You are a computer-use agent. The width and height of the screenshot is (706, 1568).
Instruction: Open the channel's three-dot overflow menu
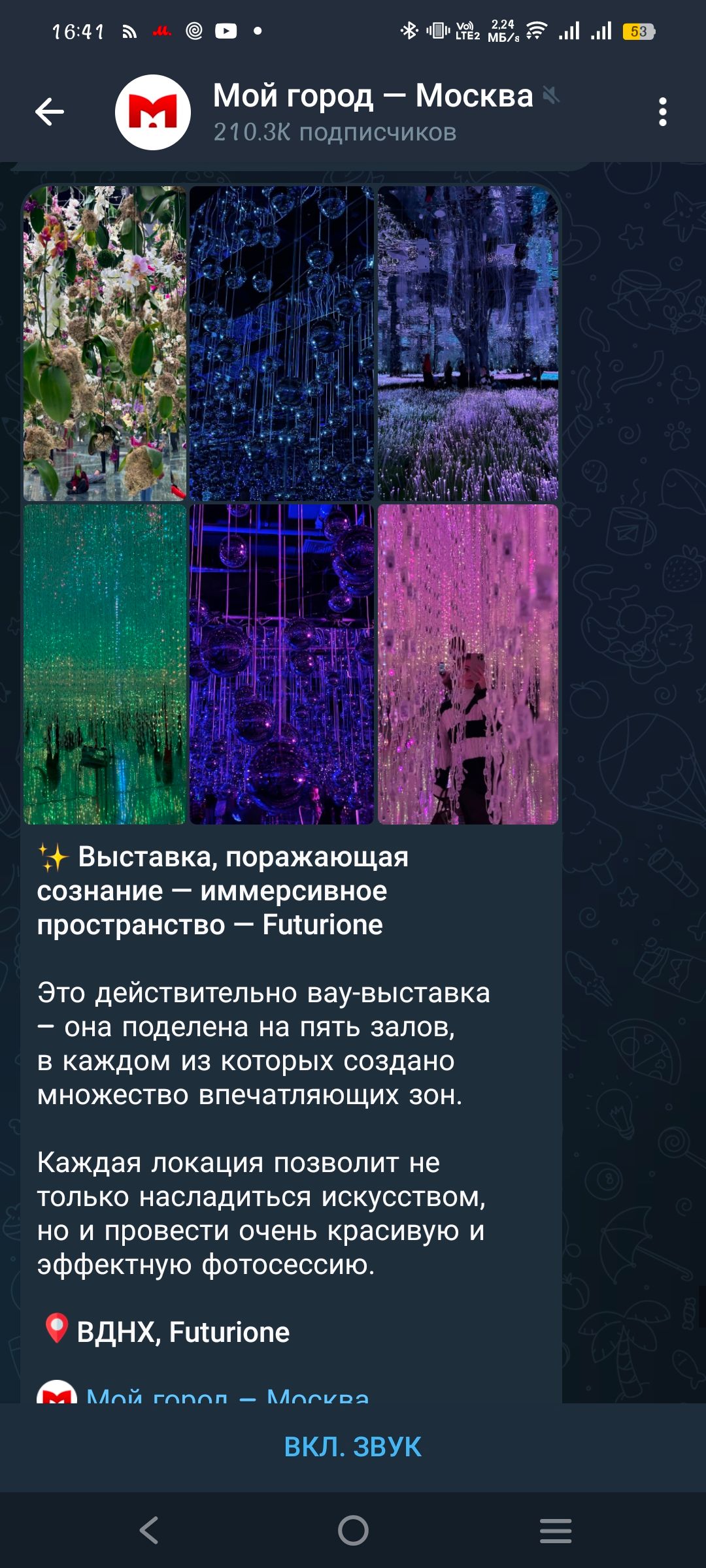pyautogui.click(x=663, y=112)
